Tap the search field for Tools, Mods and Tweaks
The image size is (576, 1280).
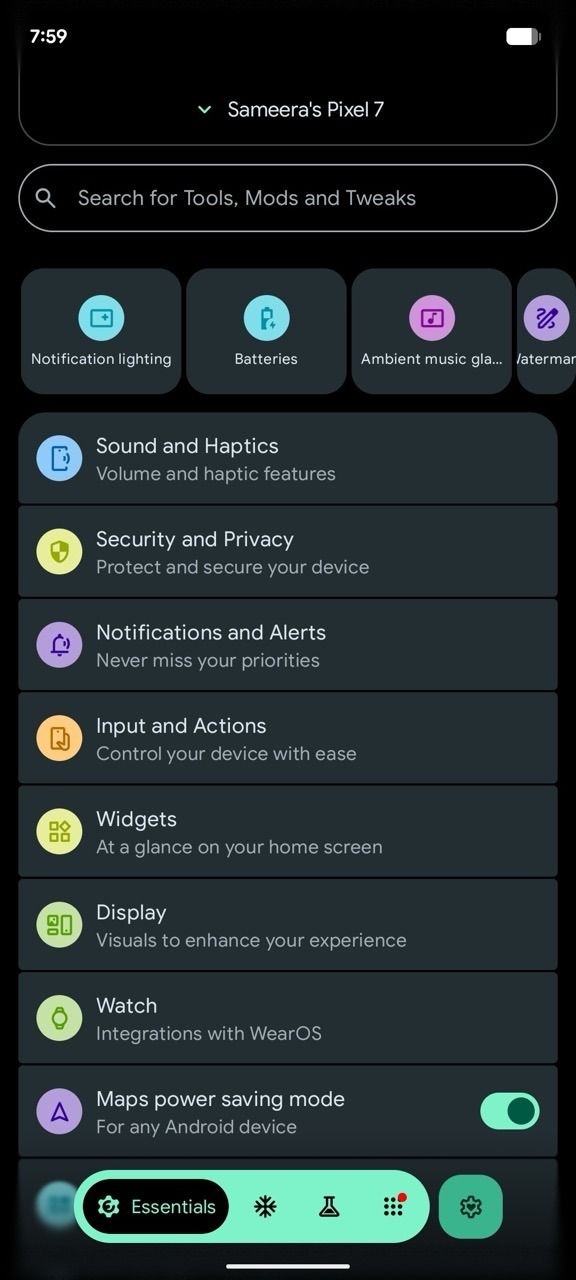(288, 198)
